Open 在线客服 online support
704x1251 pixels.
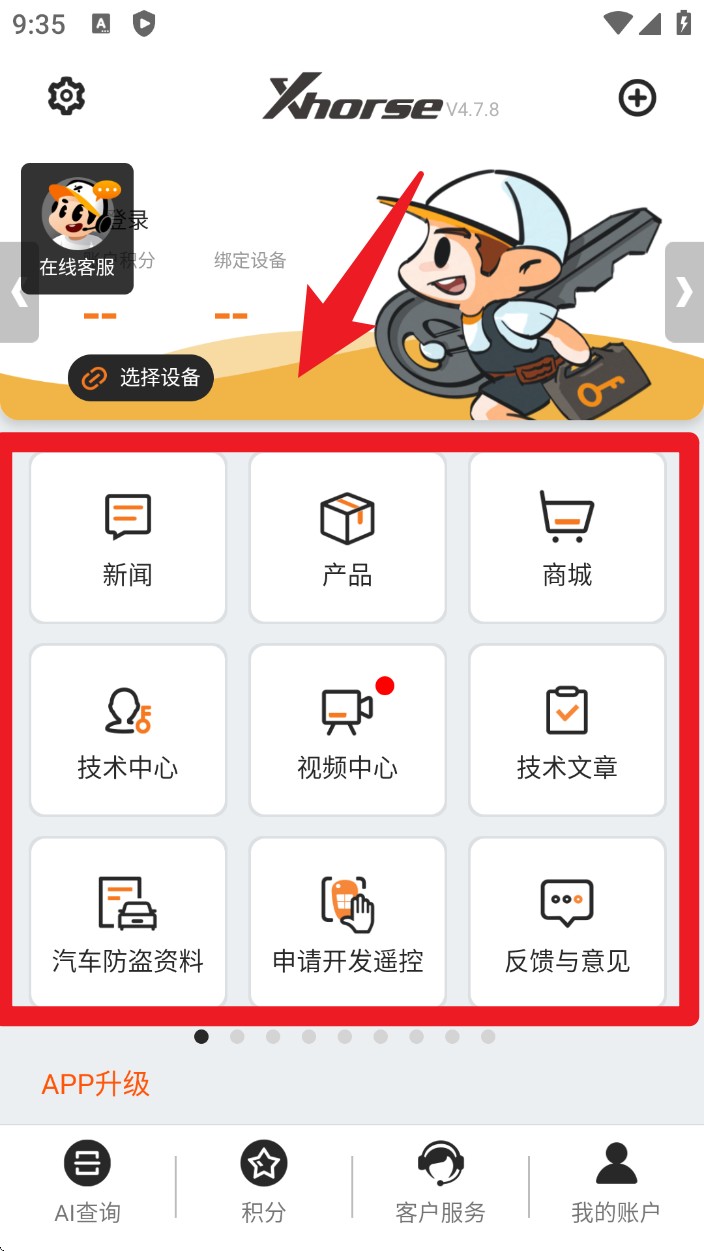pos(77,229)
